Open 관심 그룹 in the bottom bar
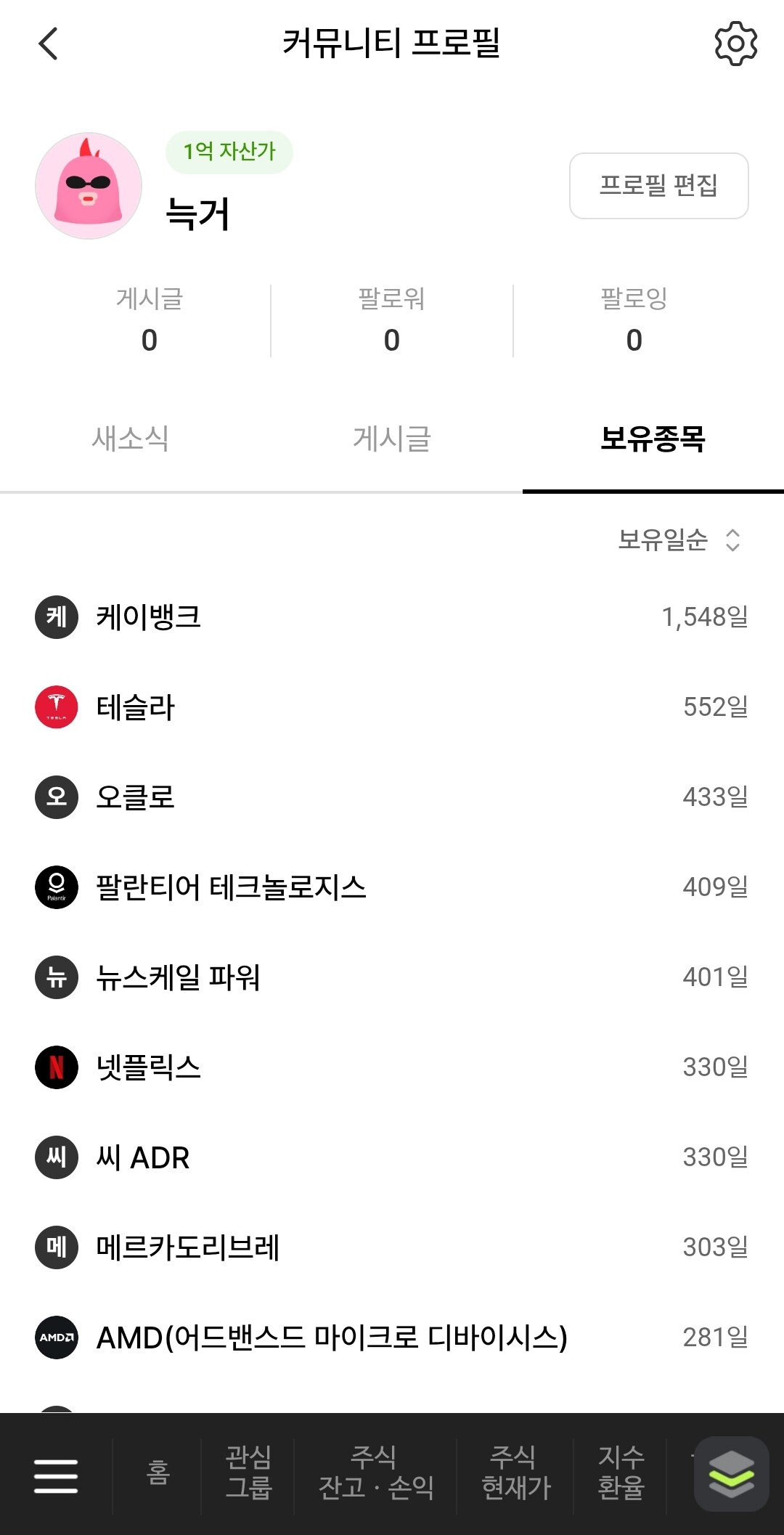The width and height of the screenshot is (784, 1535). tap(248, 1474)
